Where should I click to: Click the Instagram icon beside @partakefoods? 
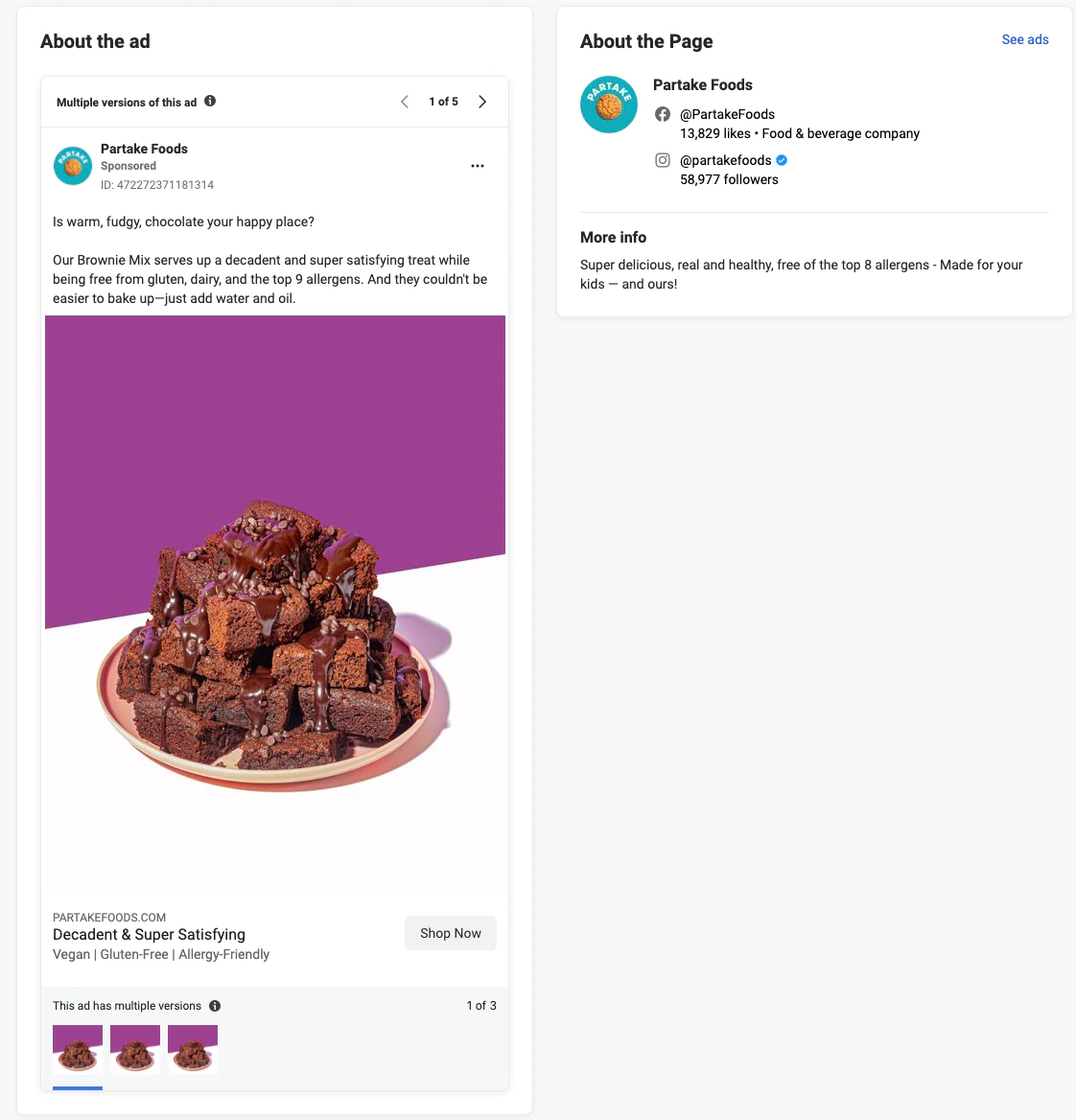pyautogui.click(x=663, y=160)
